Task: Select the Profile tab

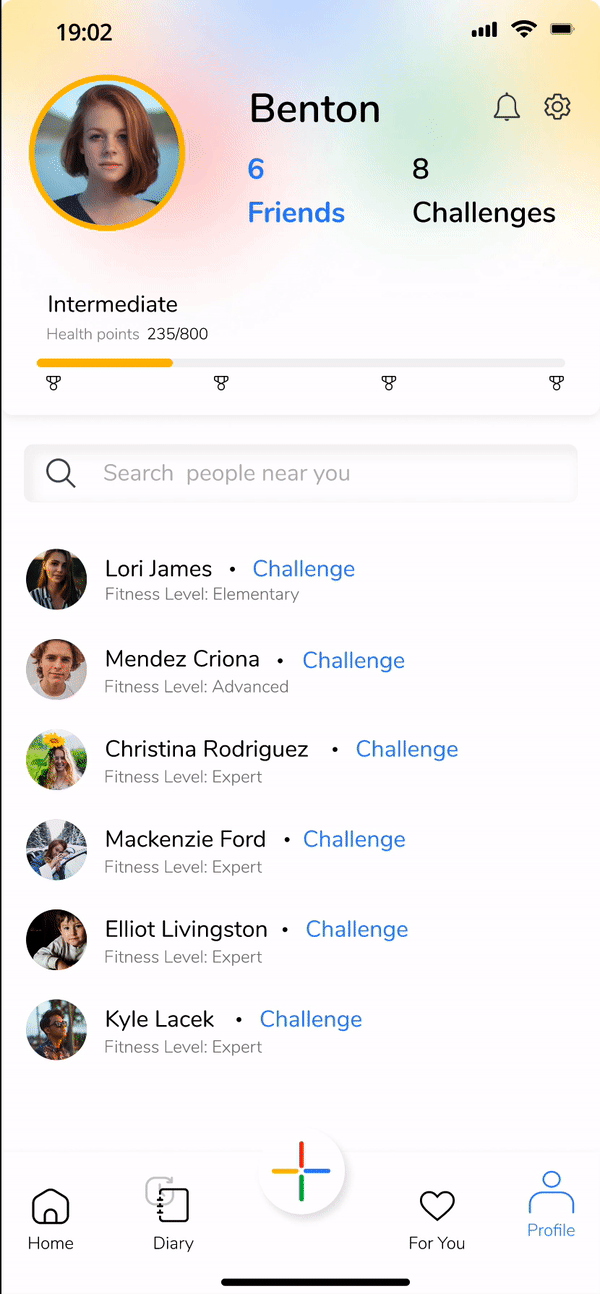Action: [551, 1205]
